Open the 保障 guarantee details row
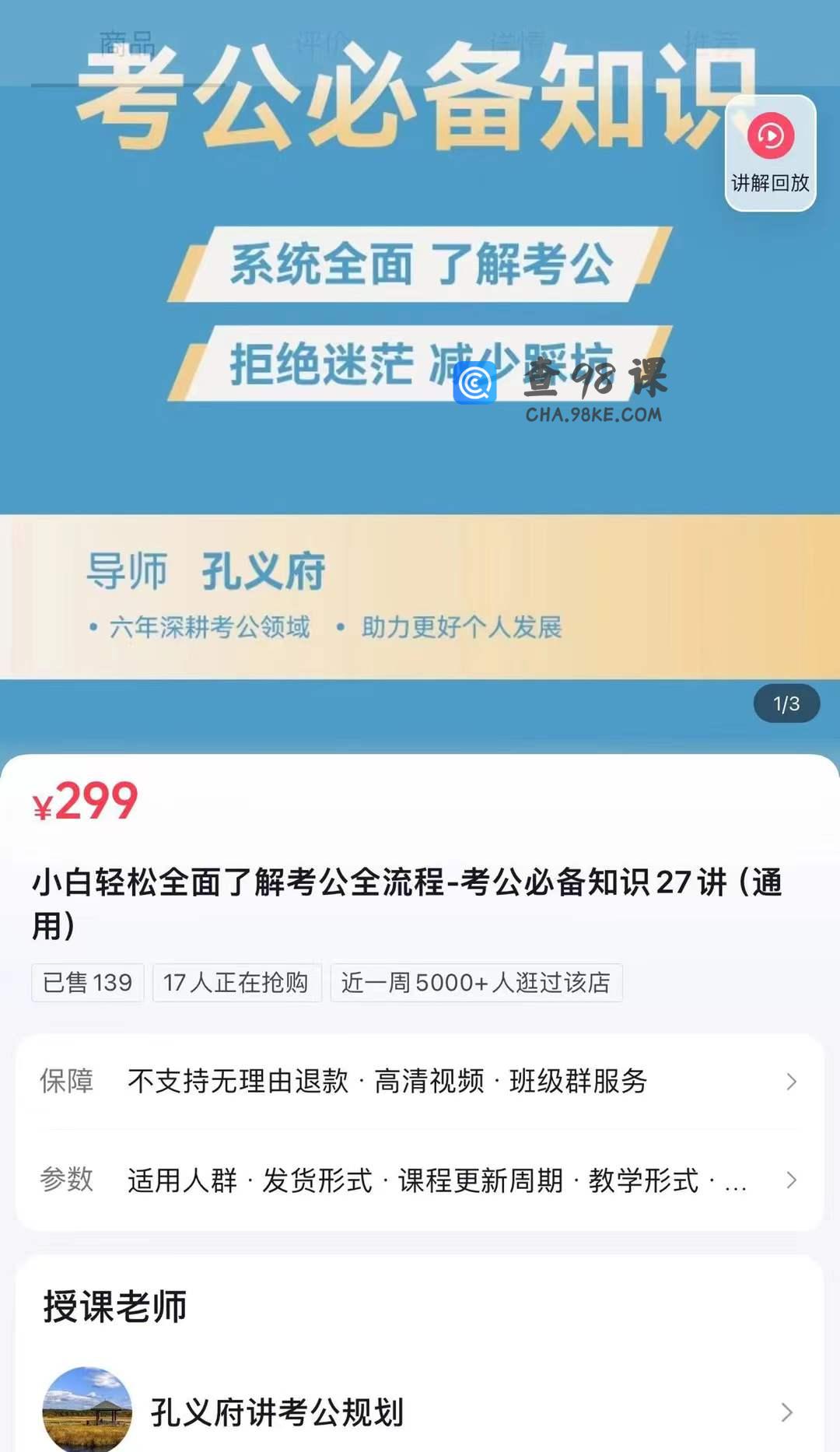840x1452 pixels. click(420, 1082)
